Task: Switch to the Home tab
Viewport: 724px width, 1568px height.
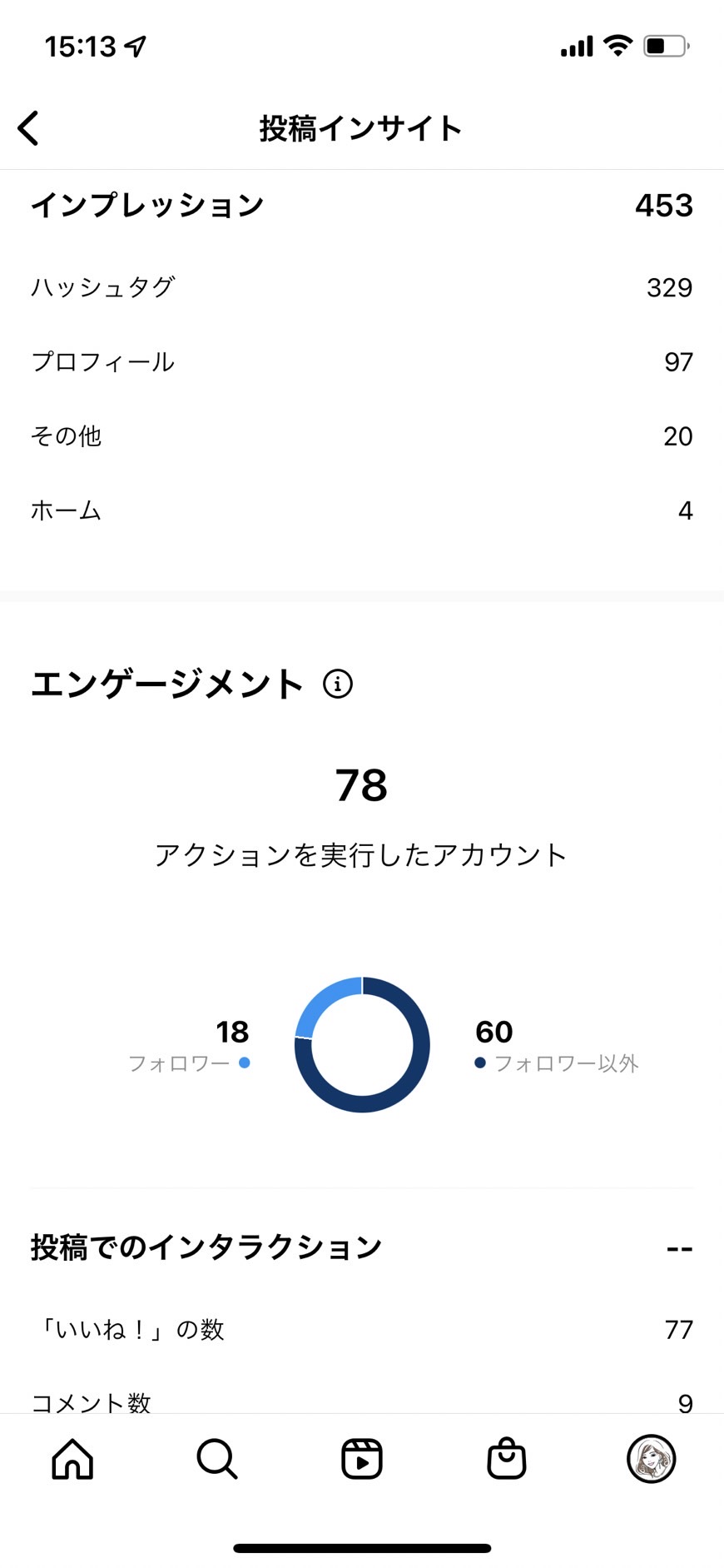Action: [72, 1459]
